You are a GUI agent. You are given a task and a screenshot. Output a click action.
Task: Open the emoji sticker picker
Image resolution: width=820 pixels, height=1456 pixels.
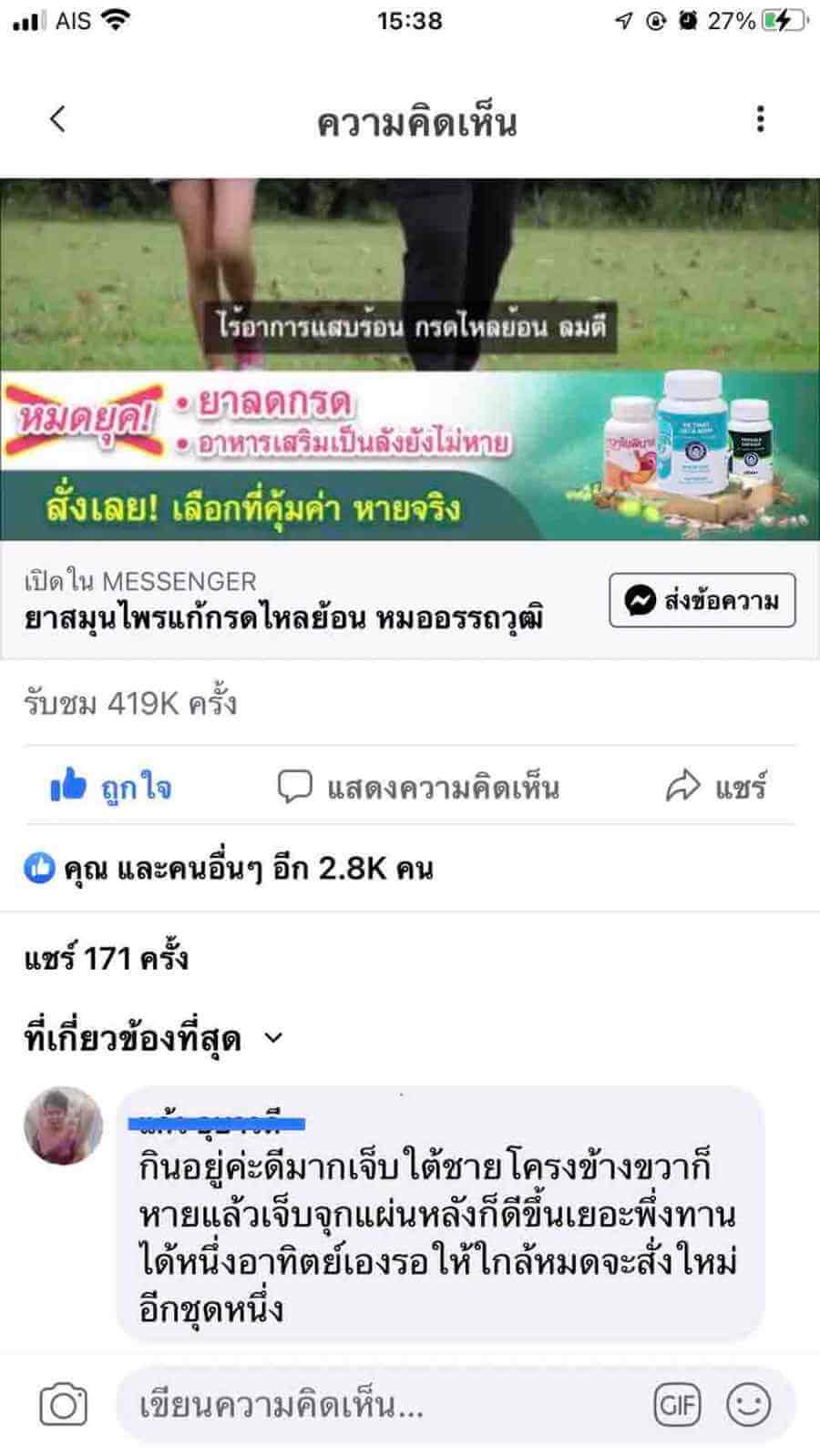point(748,1405)
